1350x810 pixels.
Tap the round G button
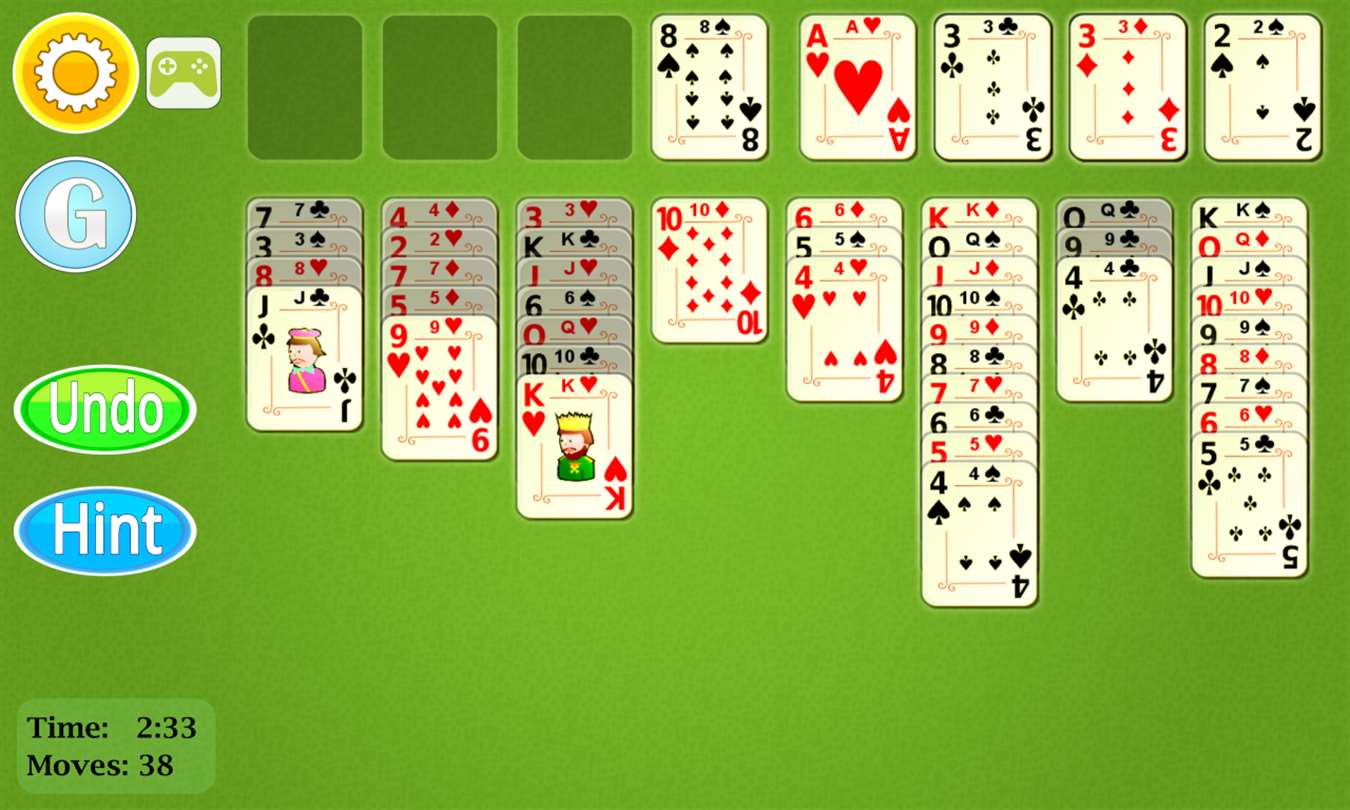76,214
